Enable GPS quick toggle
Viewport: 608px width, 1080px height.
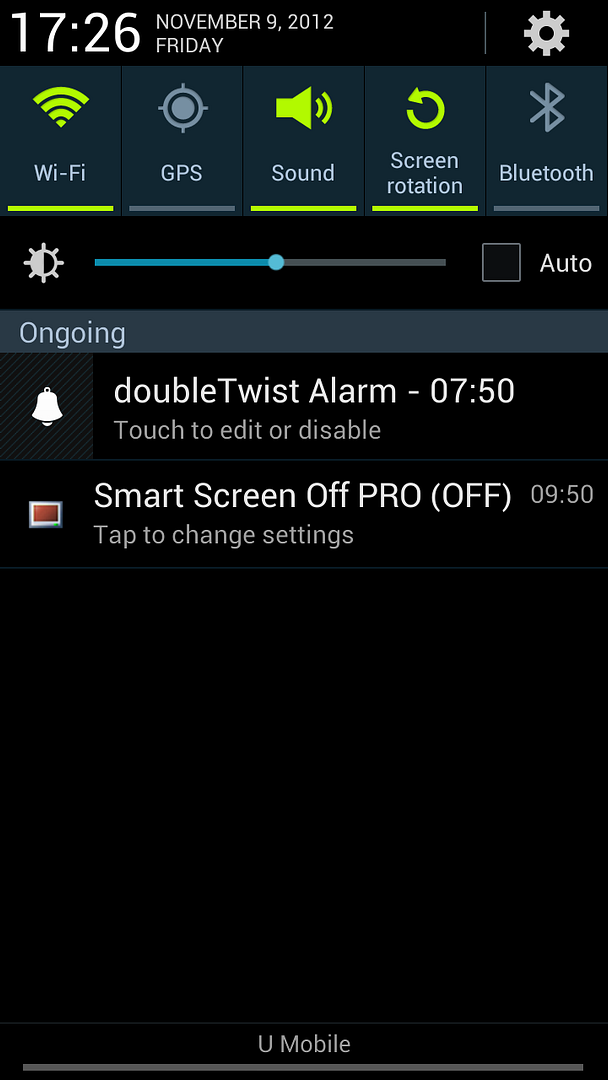coord(182,140)
